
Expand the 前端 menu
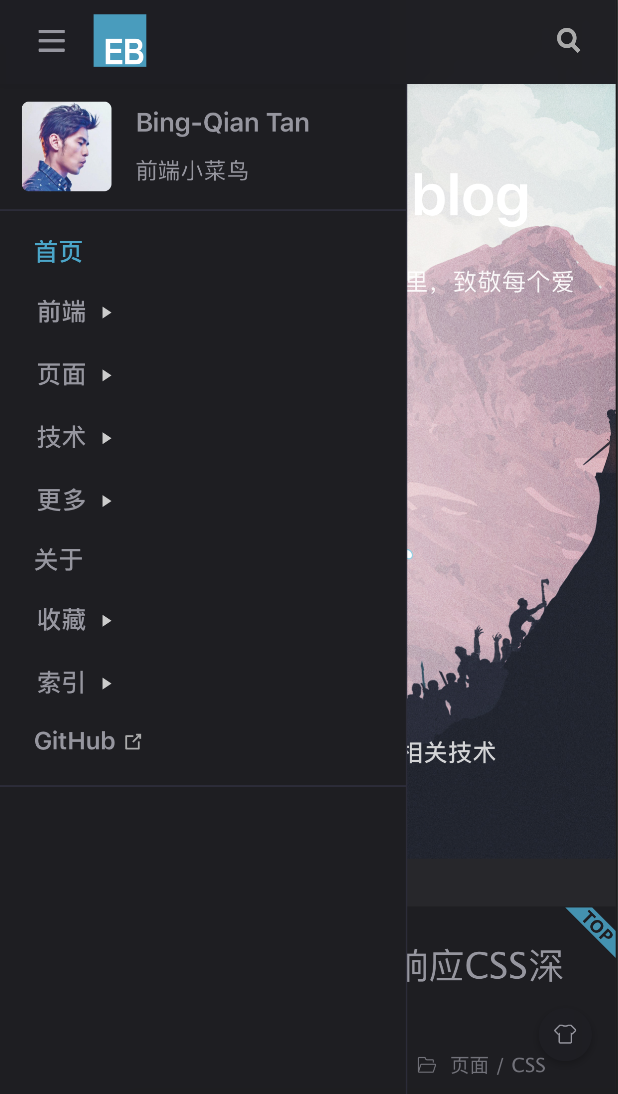(x=74, y=313)
